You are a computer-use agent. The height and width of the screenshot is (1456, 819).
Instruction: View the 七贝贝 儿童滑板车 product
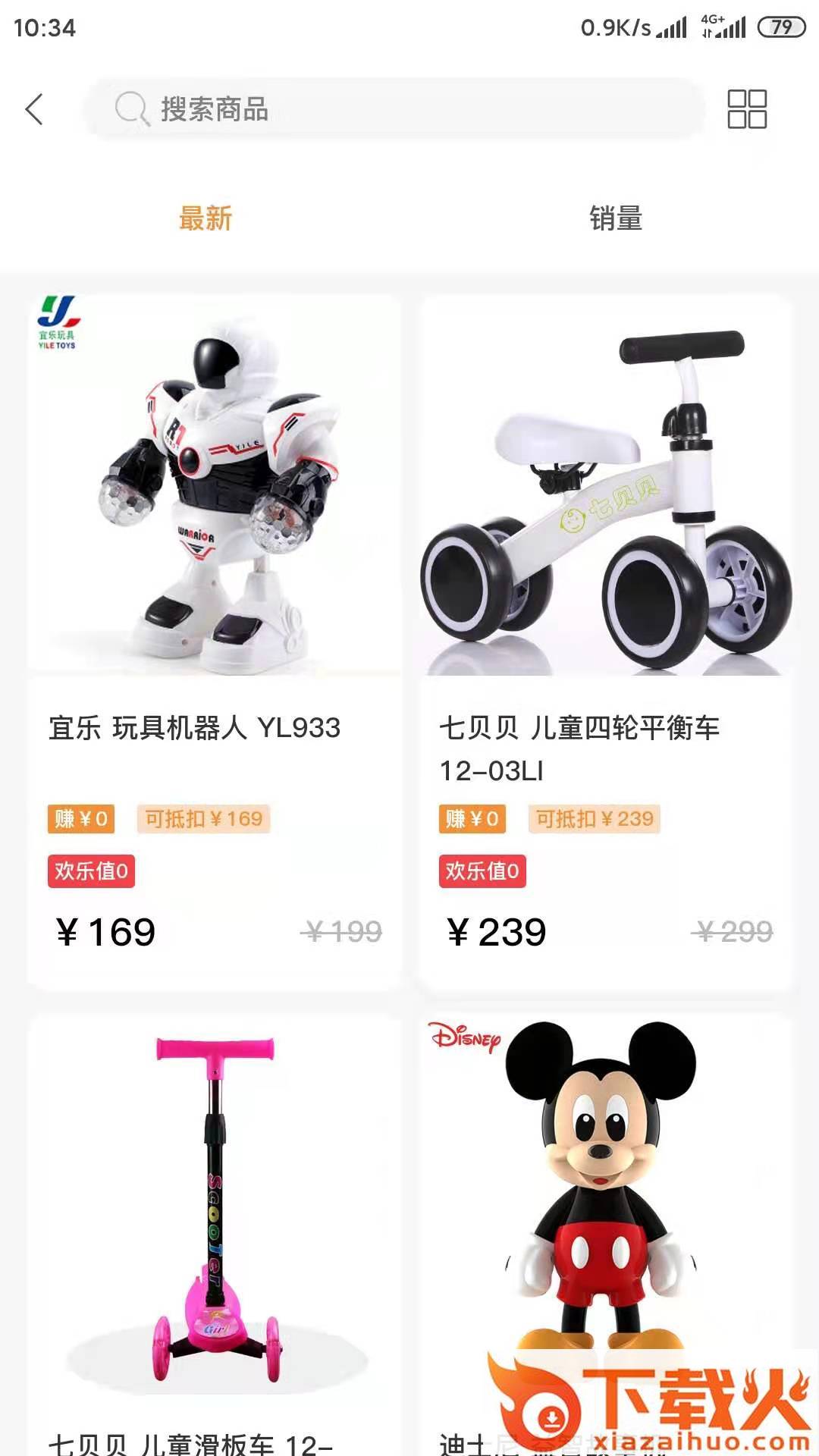[x=214, y=1228]
